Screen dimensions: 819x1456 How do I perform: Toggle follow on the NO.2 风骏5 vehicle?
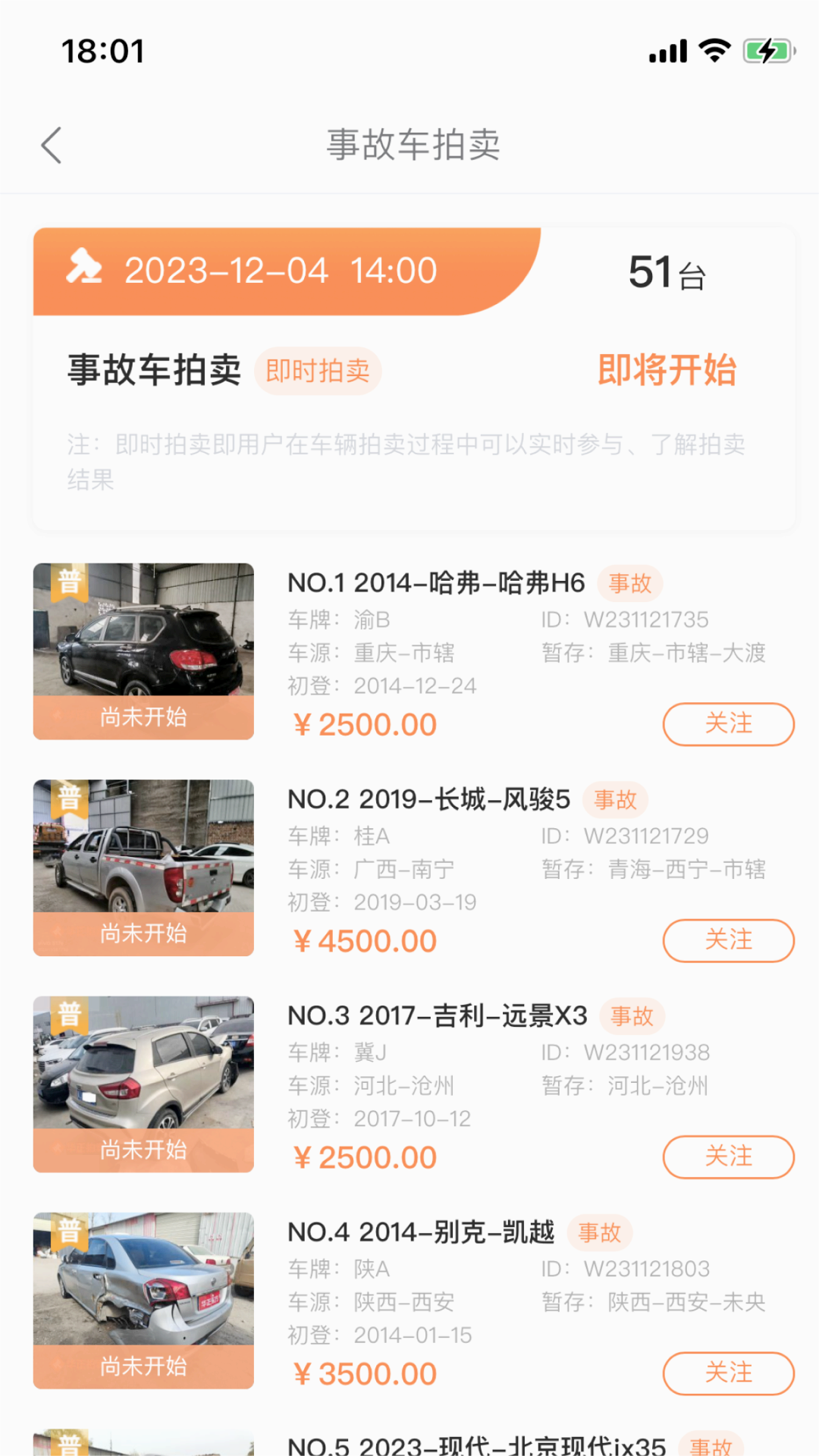click(727, 940)
